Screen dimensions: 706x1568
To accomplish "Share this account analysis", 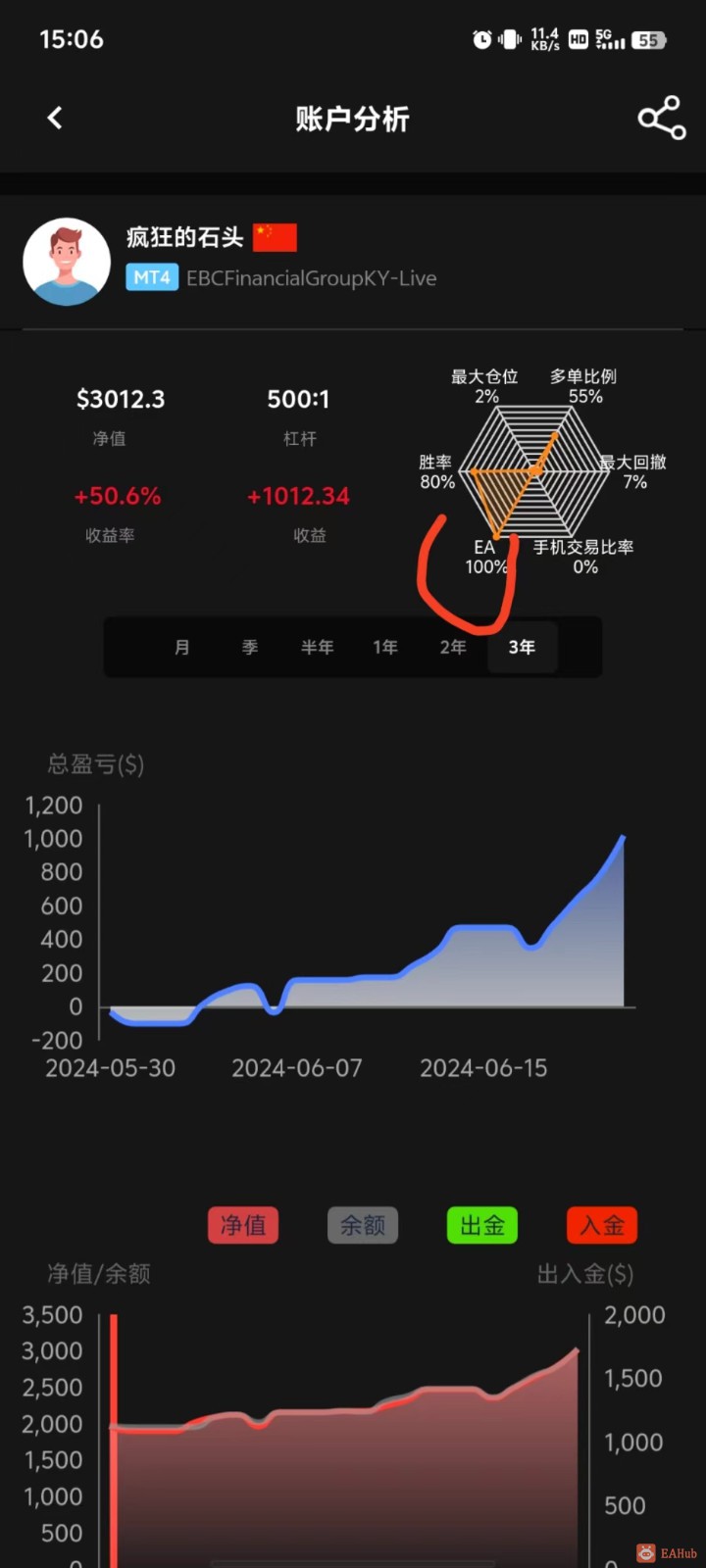I will tap(661, 119).
